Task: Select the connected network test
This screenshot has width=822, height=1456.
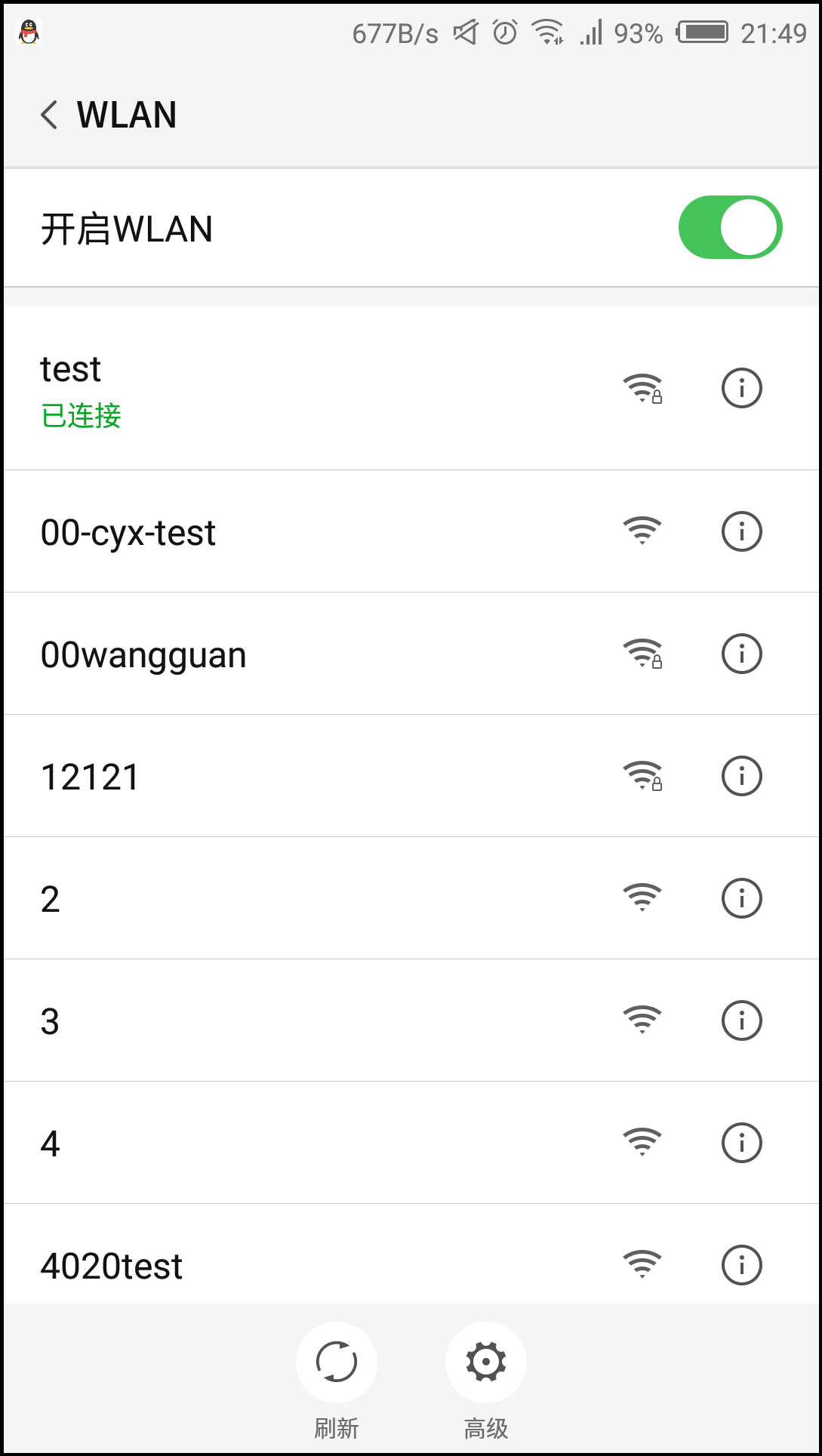Action: coord(411,388)
